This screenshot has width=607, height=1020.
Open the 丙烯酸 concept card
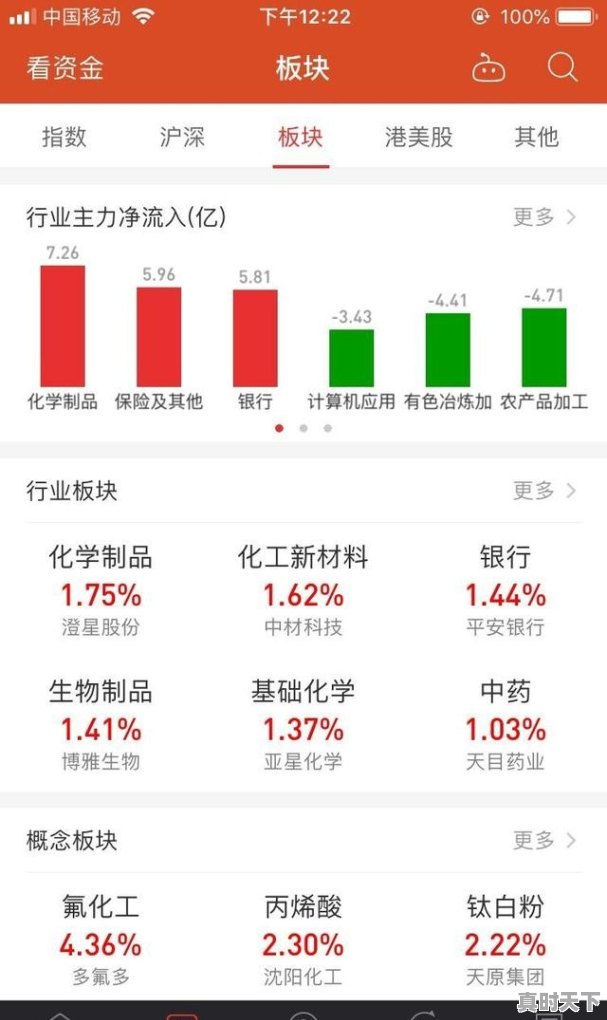pos(303,942)
